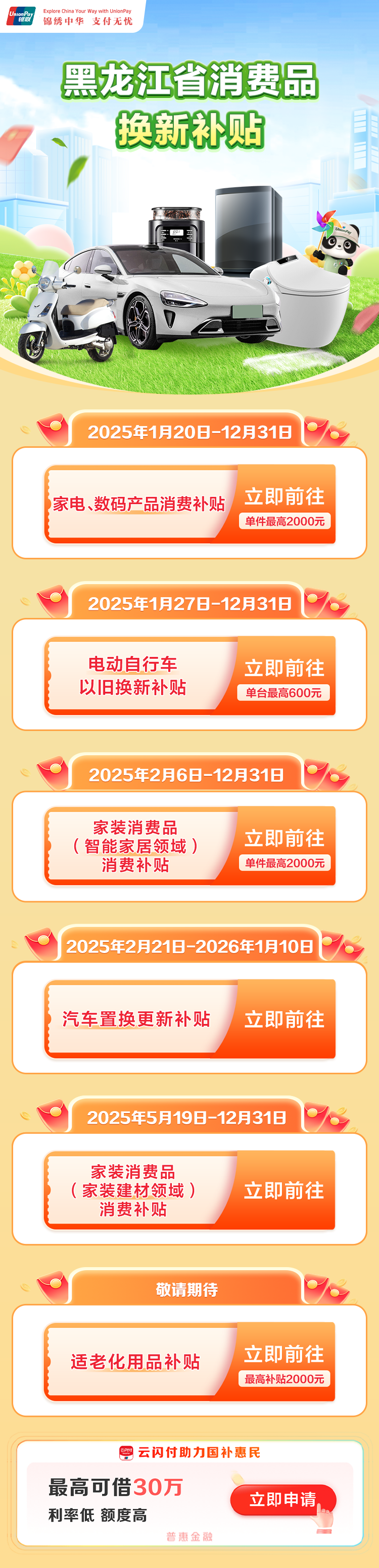Open 汽车置换更新补贴 via 立即前往
The image size is (379, 1568).
pos(284,1019)
